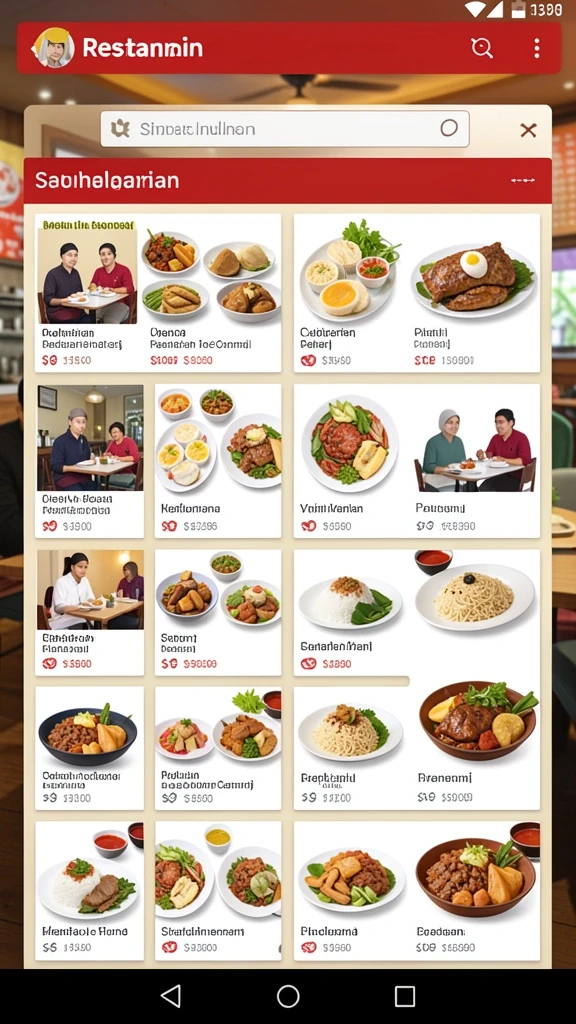Focus the search field at the top of the panel
The width and height of the screenshot is (576, 1024).
point(285,129)
